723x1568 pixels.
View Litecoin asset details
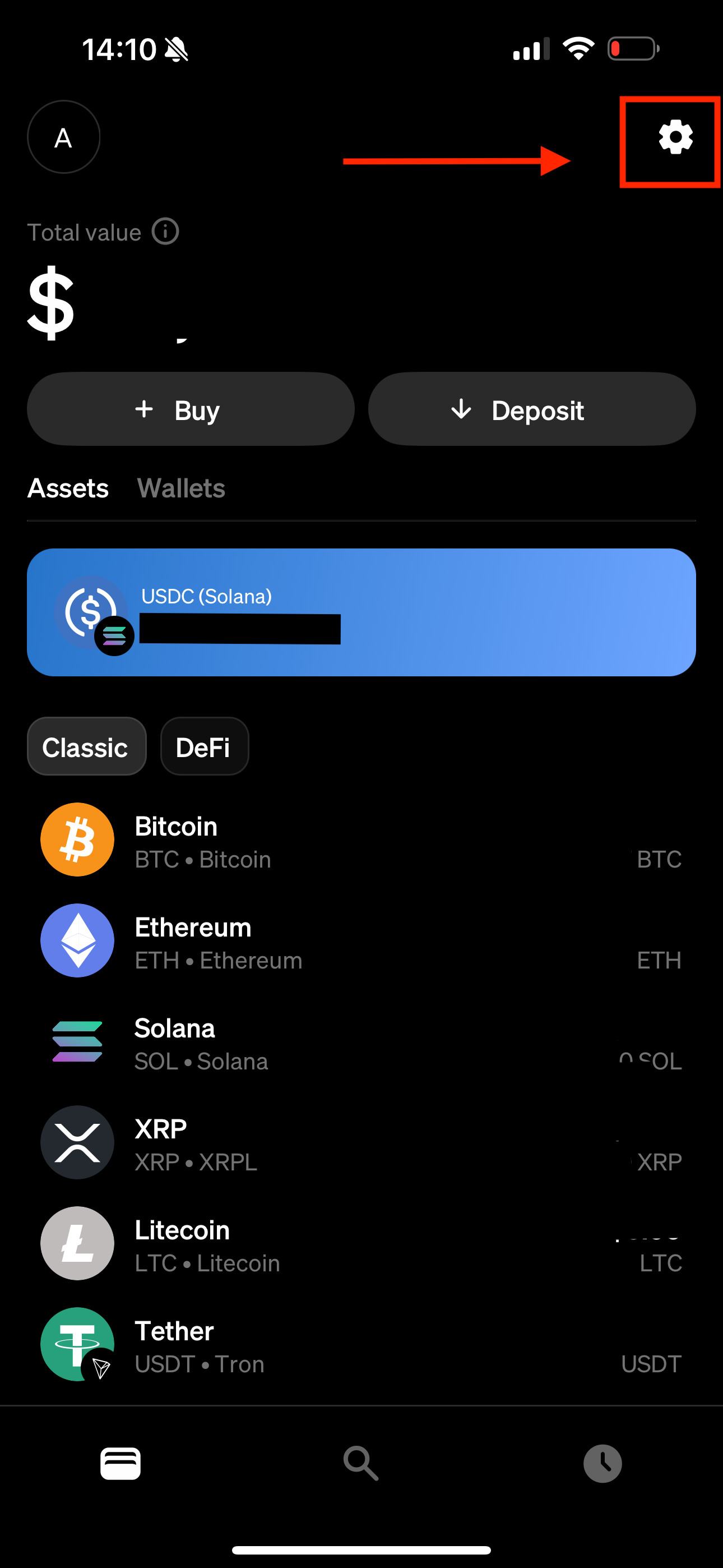click(x=361, y=1245)
